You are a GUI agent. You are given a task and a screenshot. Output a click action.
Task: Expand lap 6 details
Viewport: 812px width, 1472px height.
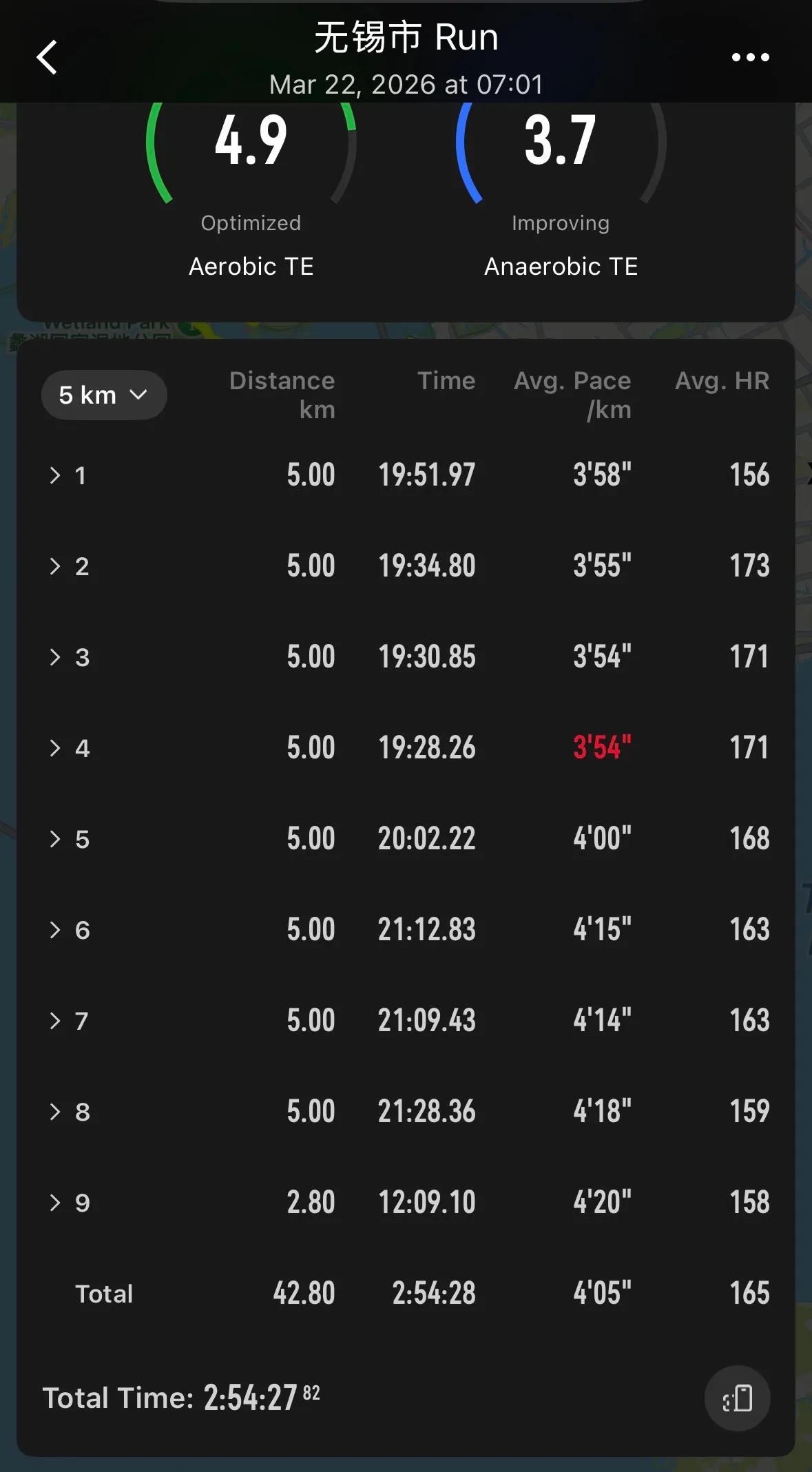coord(55,930)
